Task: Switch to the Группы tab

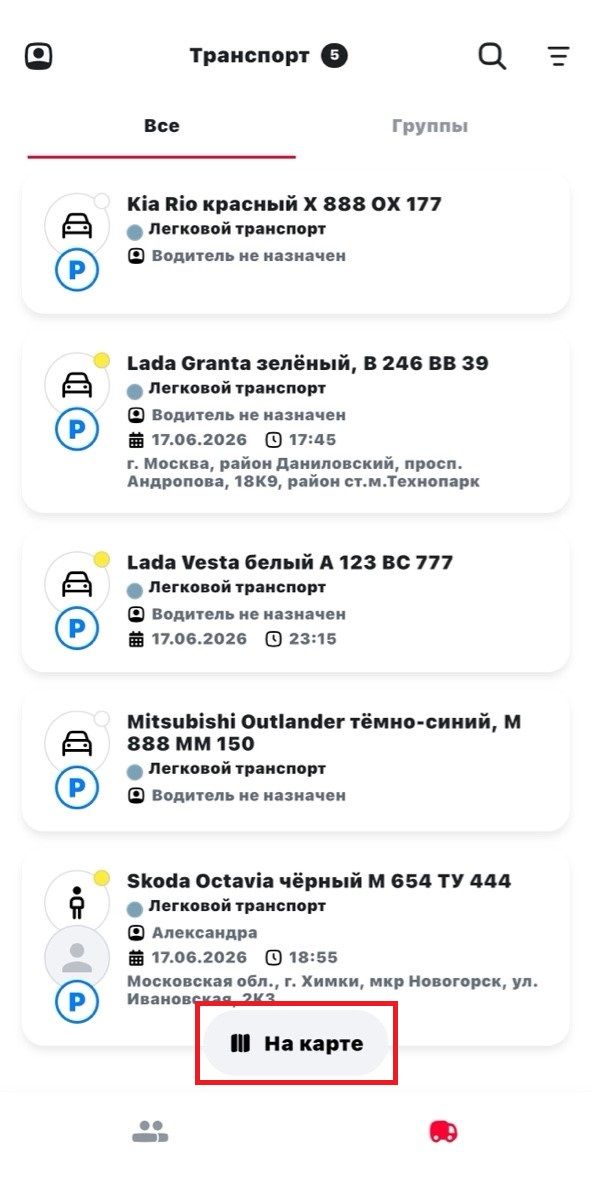Action: click(x=430, y=126)
